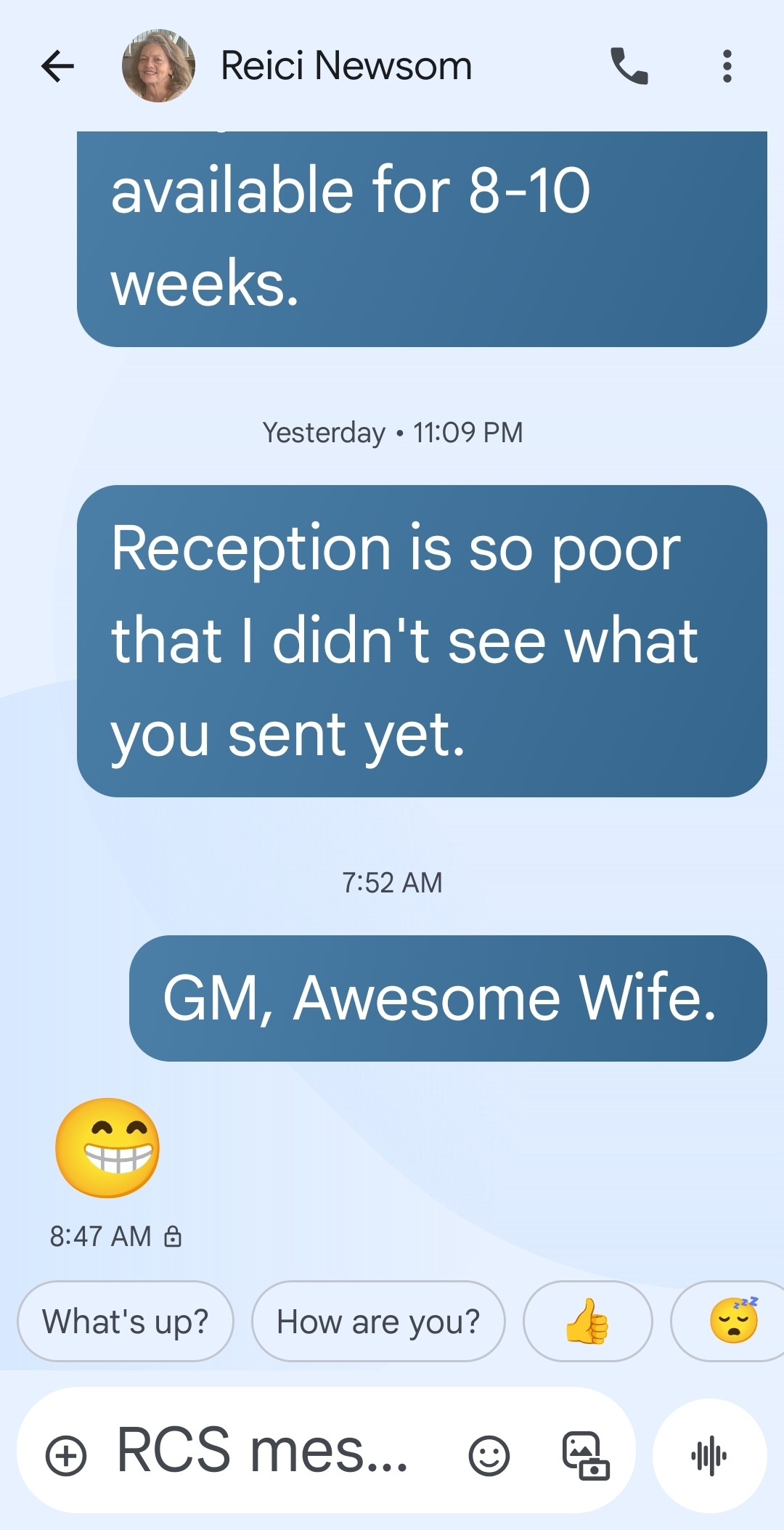Attach a photo from gallery or camera
The height and width of the screenshot is (1530, 784).
click(586, 1456)
